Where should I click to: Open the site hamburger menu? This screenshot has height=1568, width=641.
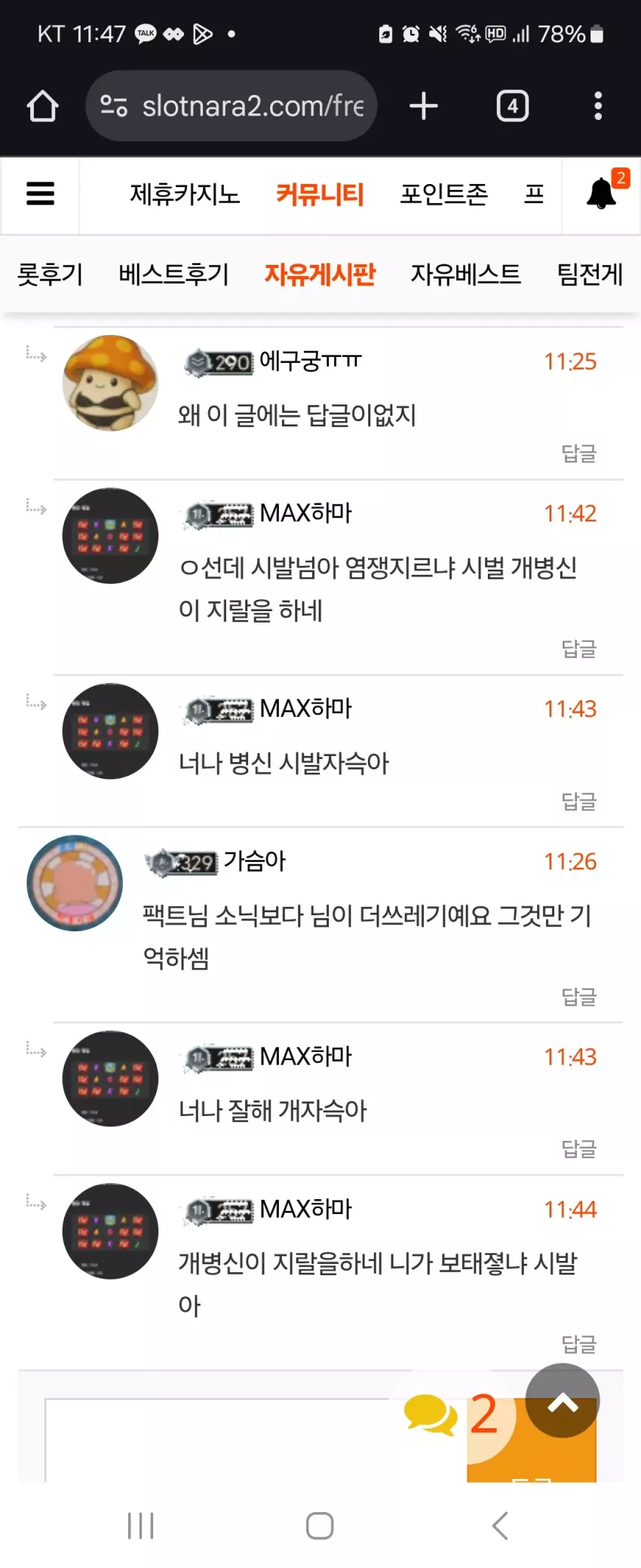[40, 194]
